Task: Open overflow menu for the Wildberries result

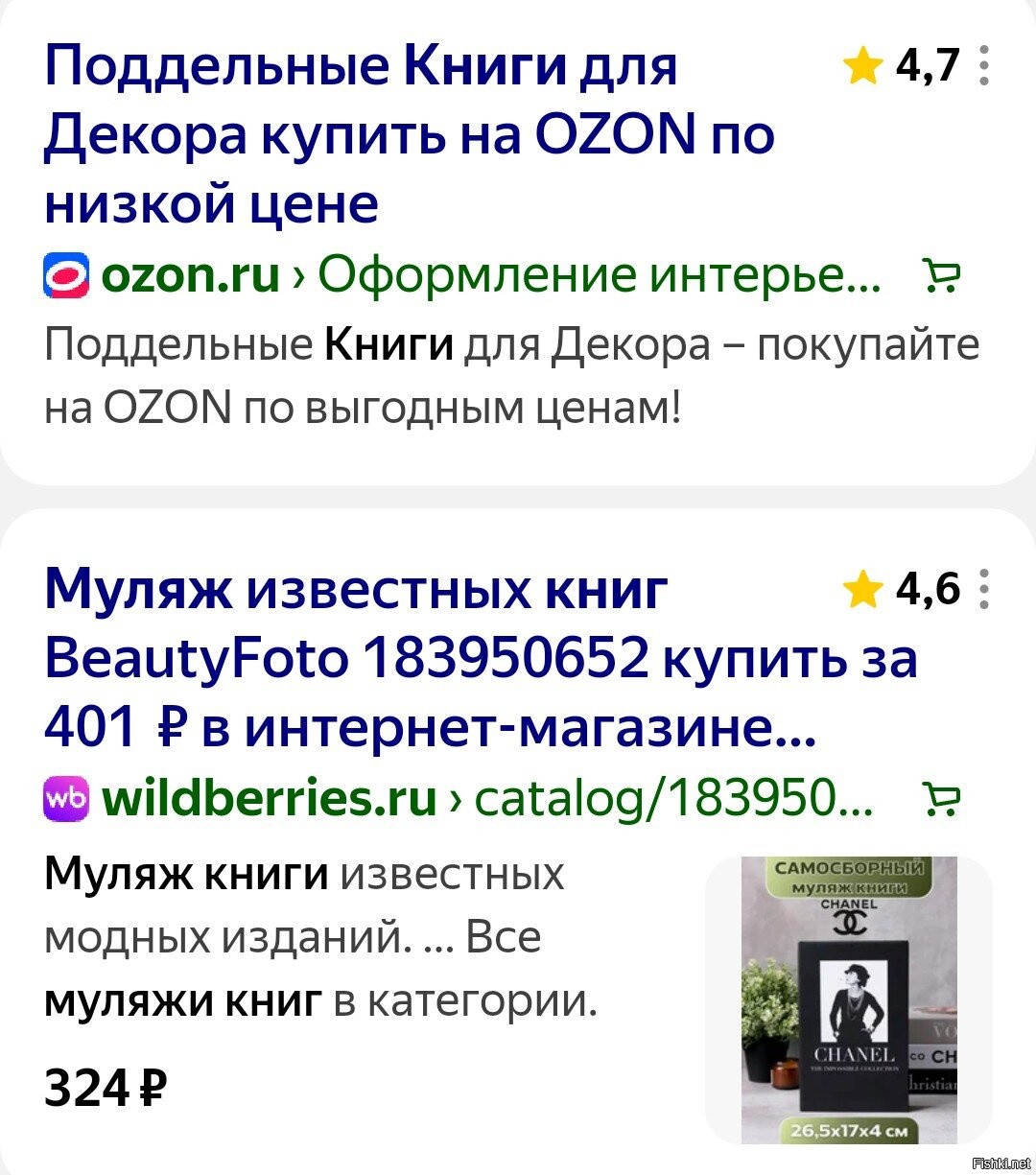Action: click(983, 589)
